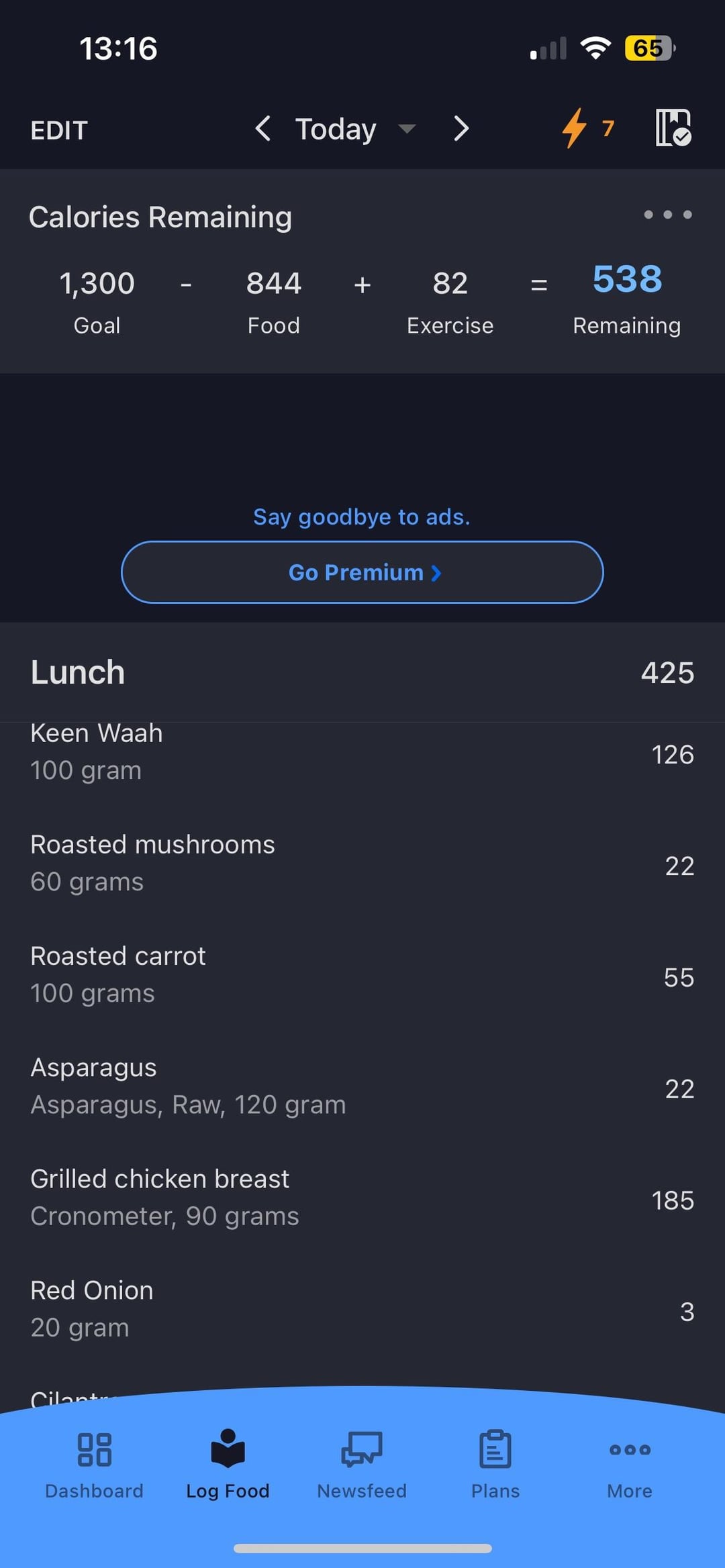Go to the previous day
Screen dimensions: 725x1568
263,128
